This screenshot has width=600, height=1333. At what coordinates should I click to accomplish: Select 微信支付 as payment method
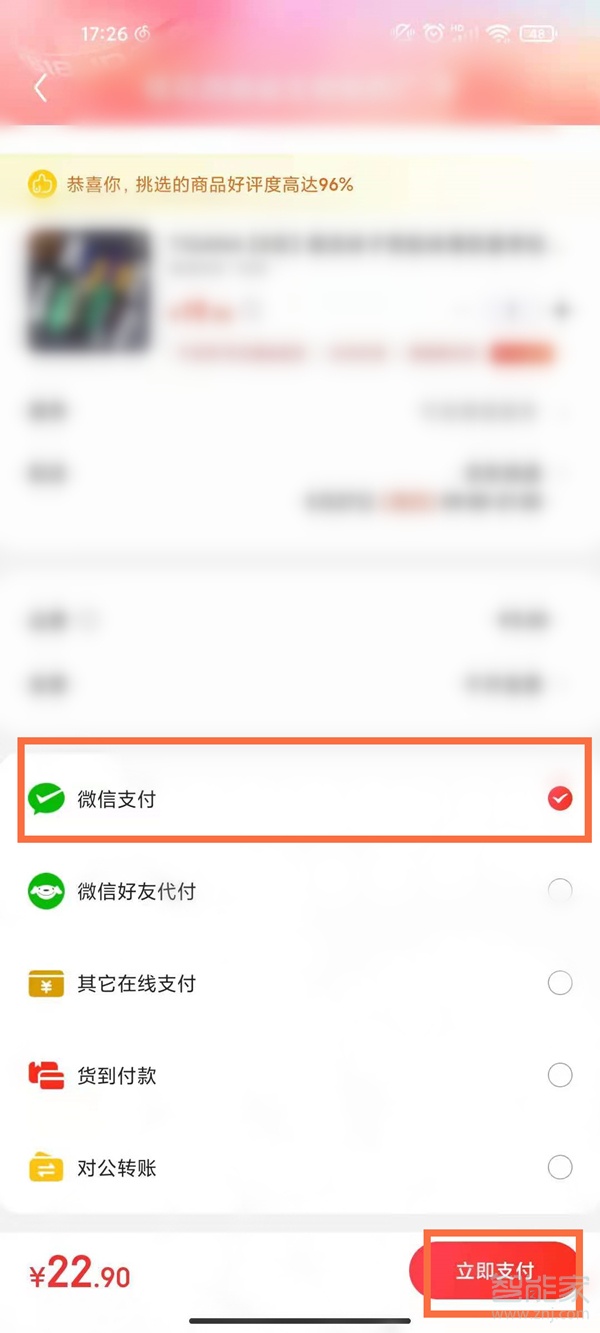click(300, 799)
